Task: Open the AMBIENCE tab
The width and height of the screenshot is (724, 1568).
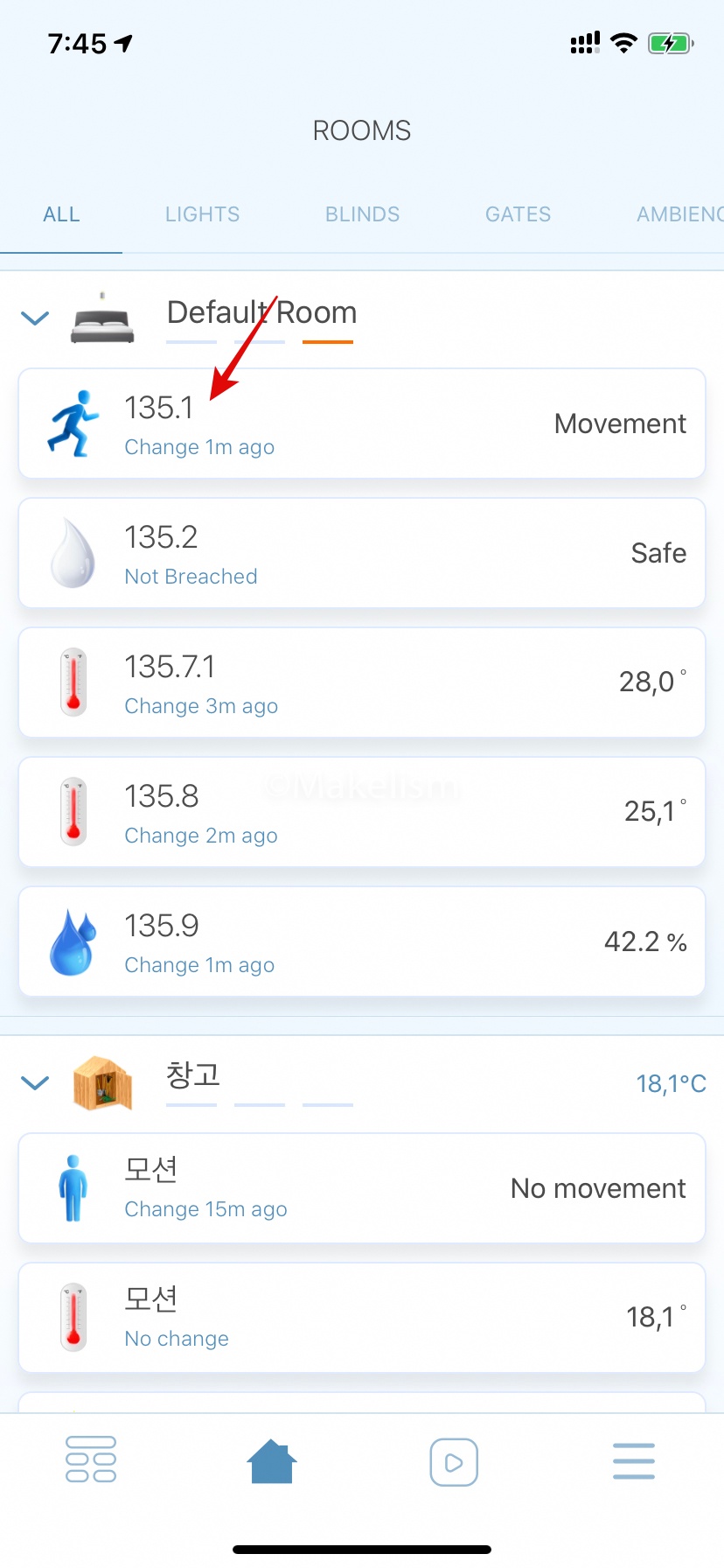Action: [679, 214]
